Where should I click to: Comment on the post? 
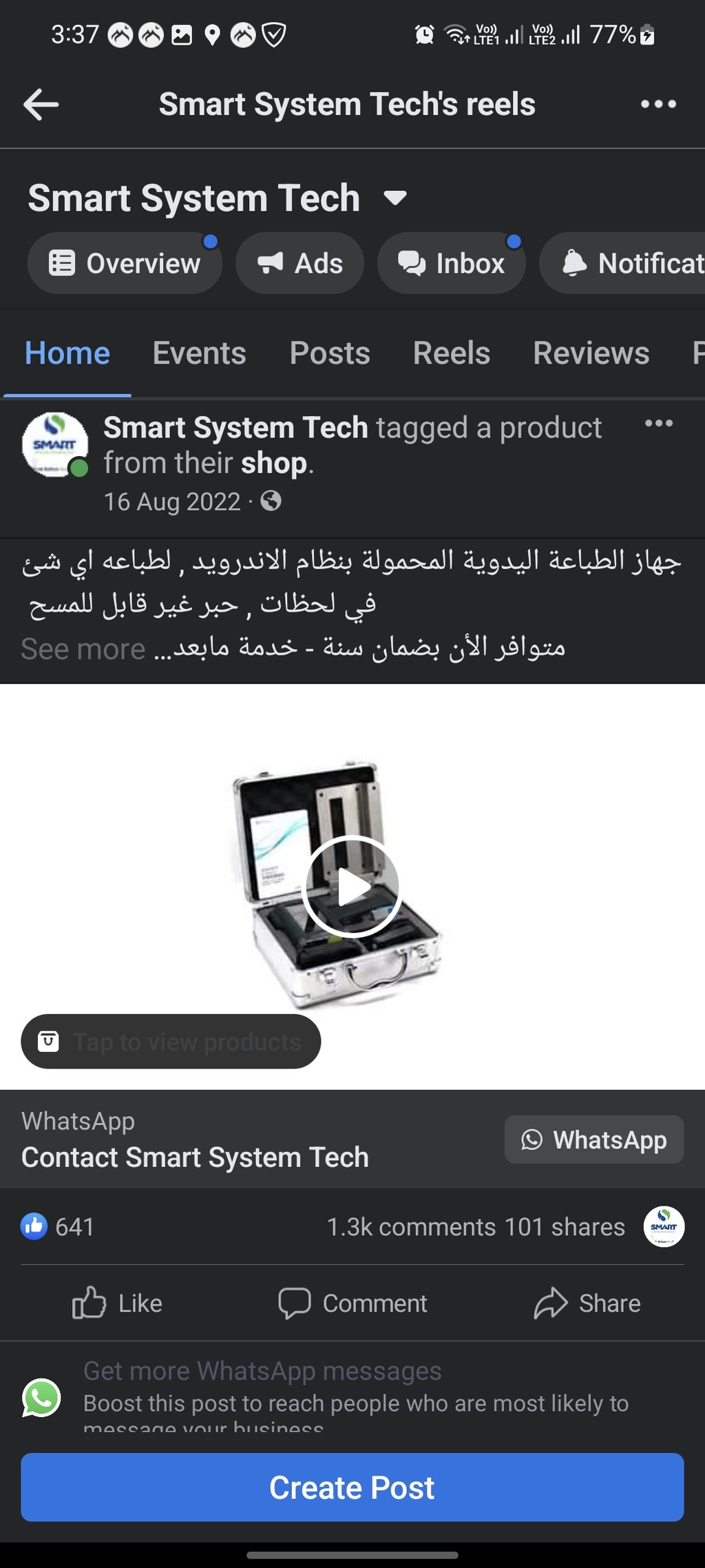pos(352,1303)
